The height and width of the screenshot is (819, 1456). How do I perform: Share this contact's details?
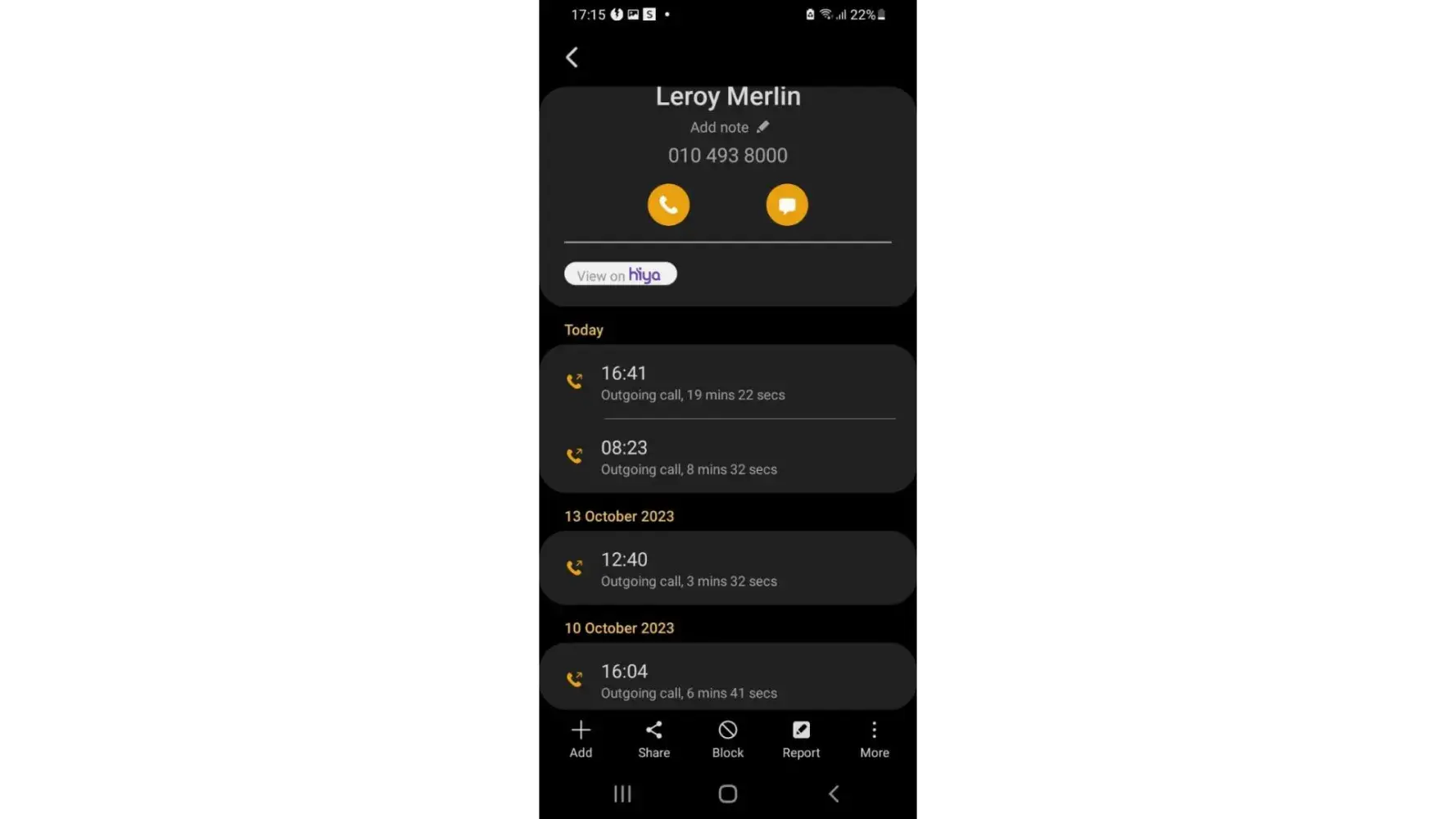(653, 739)
